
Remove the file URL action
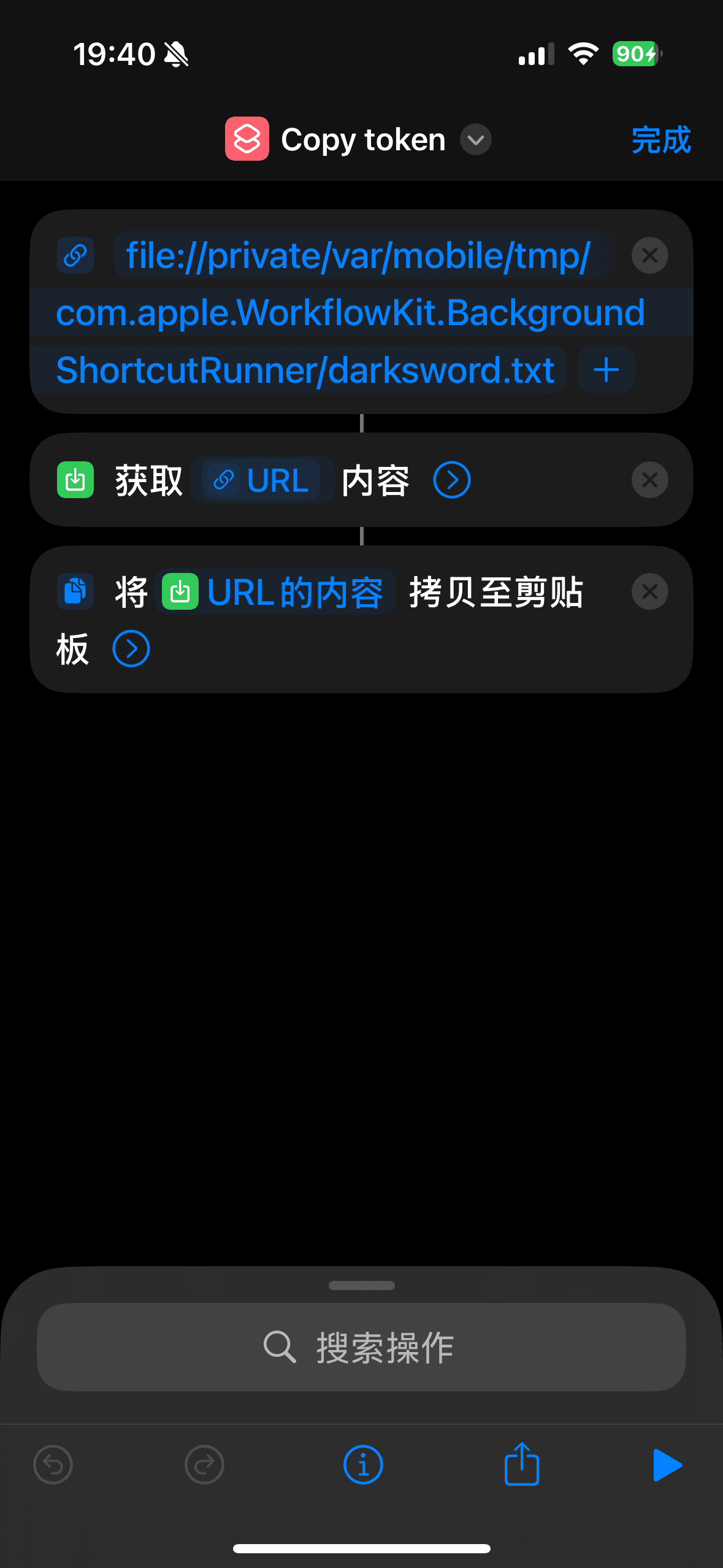click(649, 255)
